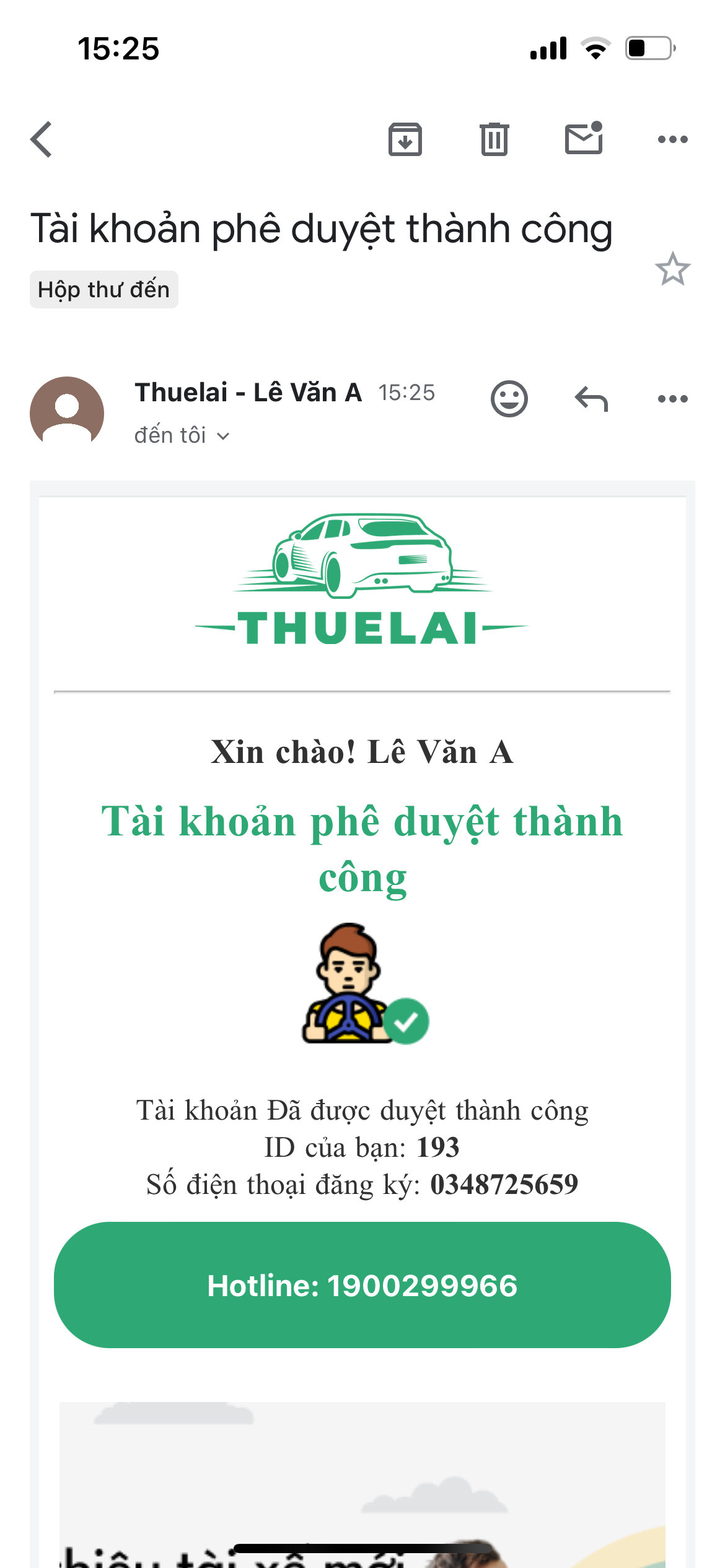Reply to Thuelai - Lê Văn A
725x1568 pixels.
(591, 399)
